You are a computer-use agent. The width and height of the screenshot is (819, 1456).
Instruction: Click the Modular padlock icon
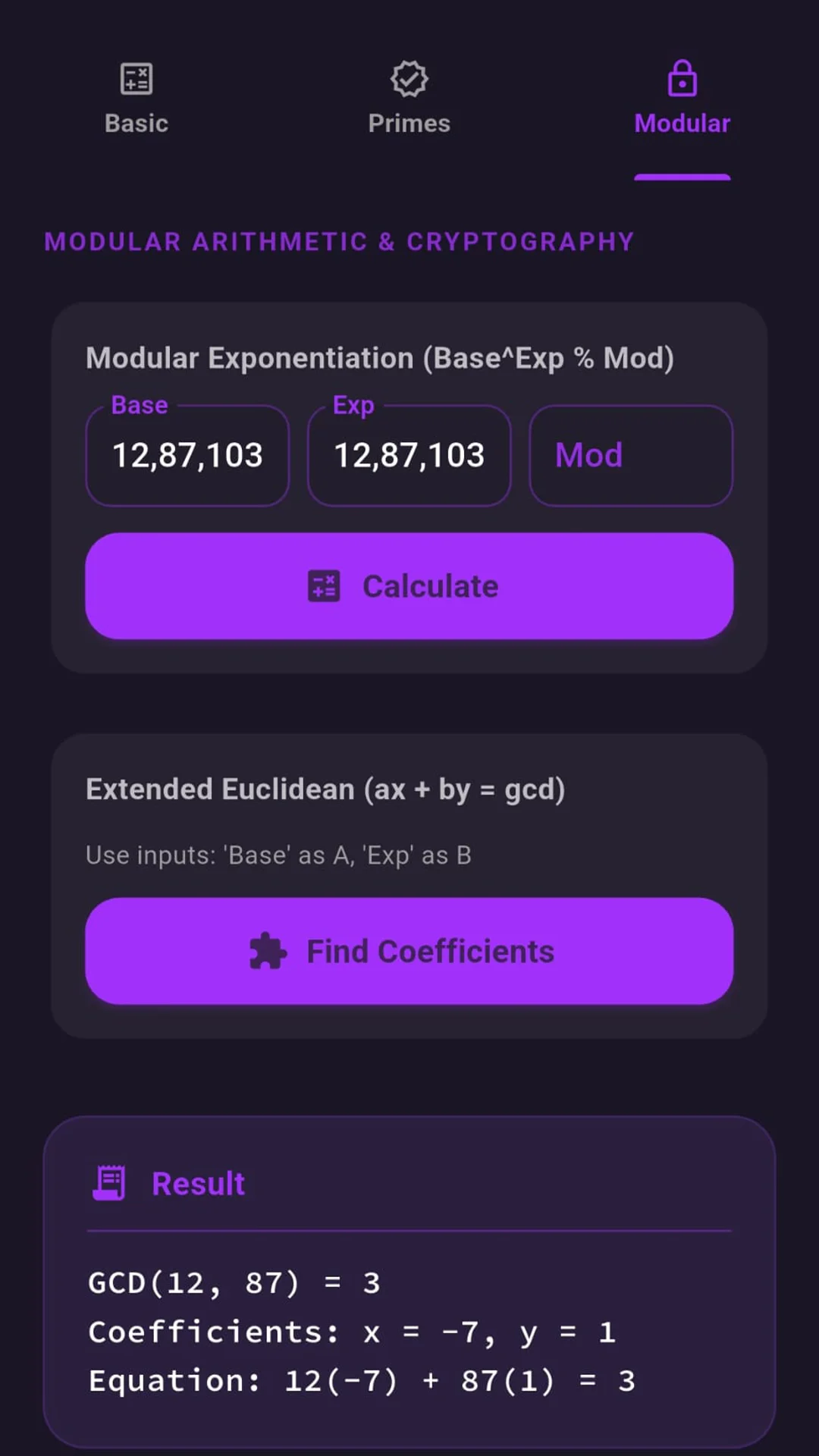(x=681, y=78)
